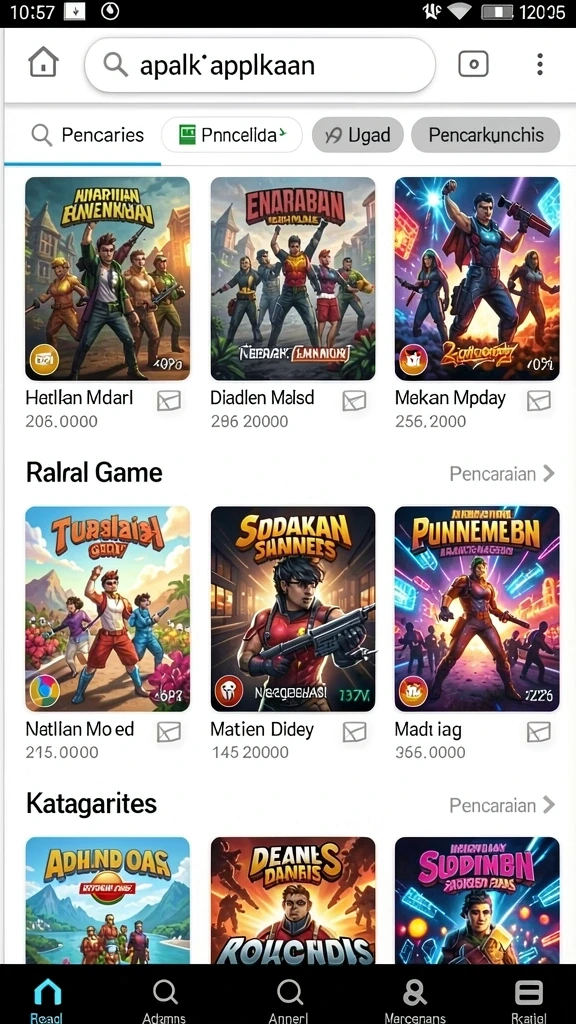Select the Pnncellda chip
This screenshot has width=576, height=1024.
[231, 135]
